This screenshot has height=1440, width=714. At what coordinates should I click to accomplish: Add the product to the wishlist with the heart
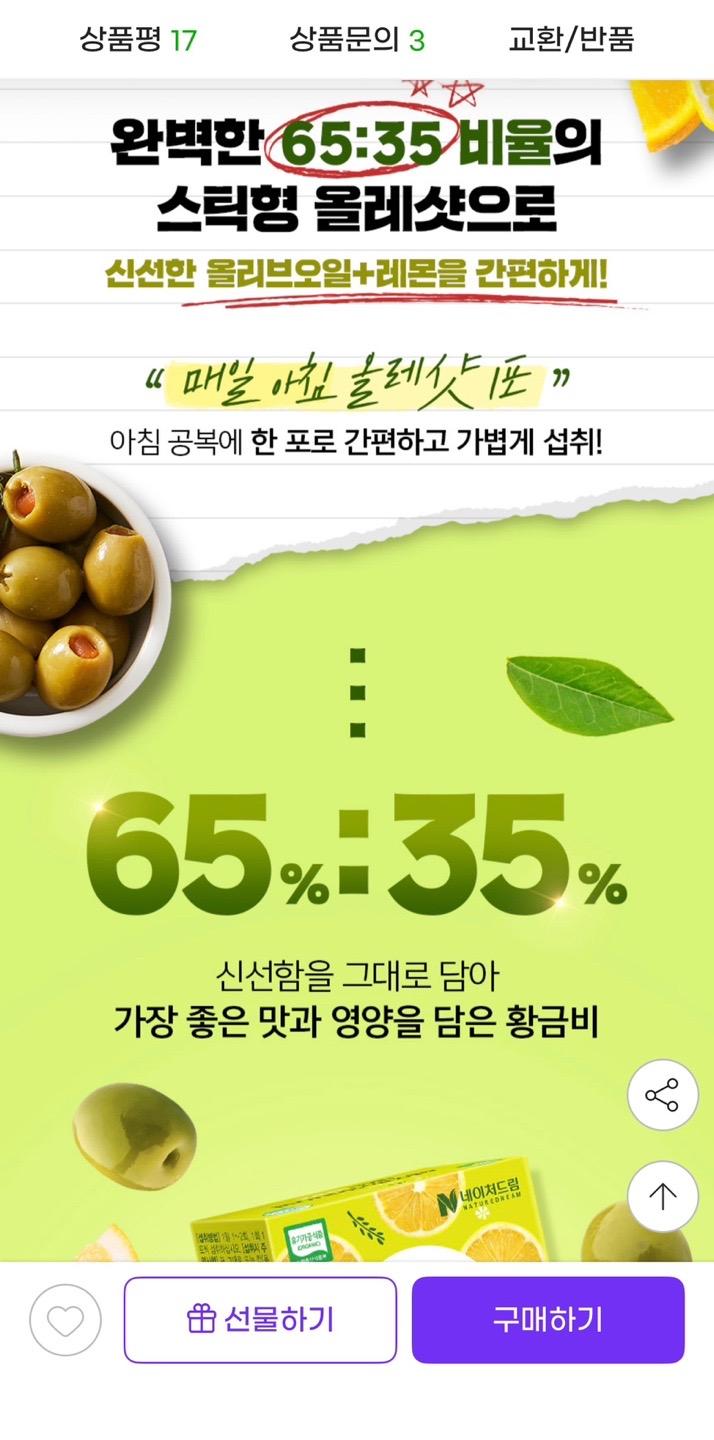pyautogui.click(x=66, y=1320)
